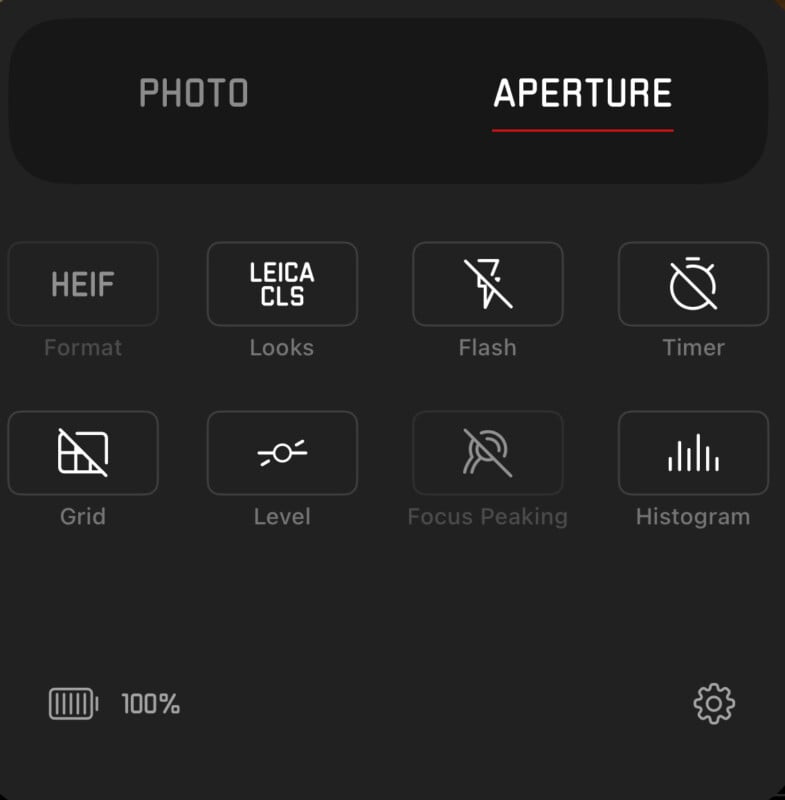The height and width of the screenshot is (800, 785).
Task: Open the Histogram display
Action: coord(692,454)
